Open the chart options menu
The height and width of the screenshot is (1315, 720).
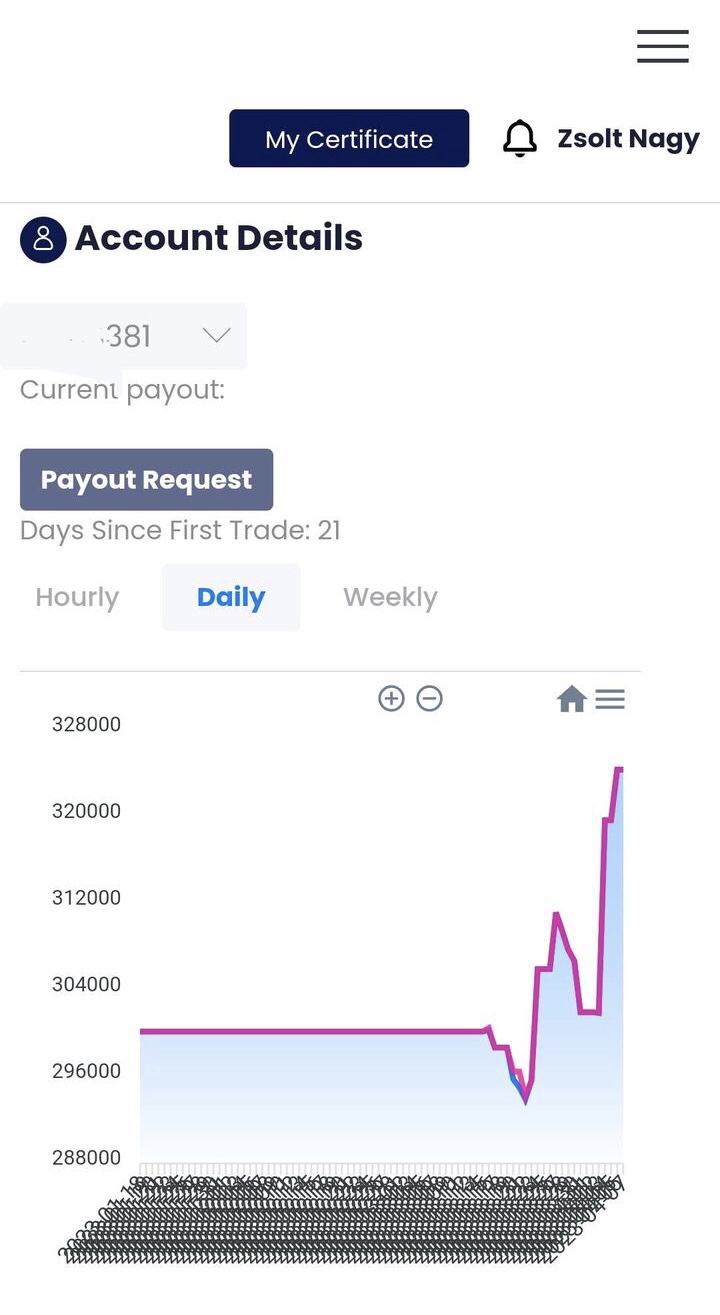pyautogui.click(x=610, y=699)
